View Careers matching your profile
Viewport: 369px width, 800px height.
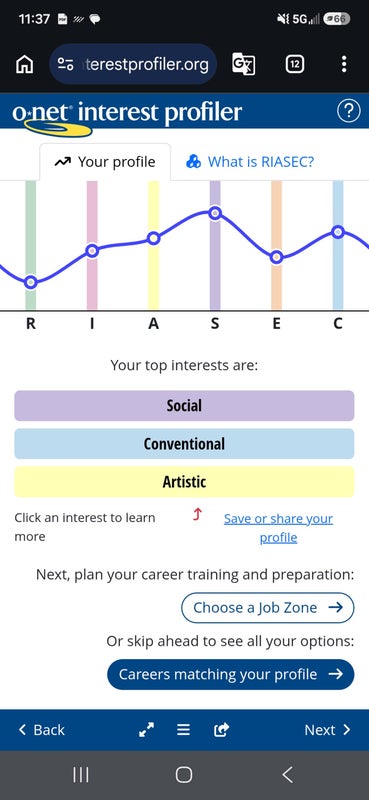click(x=231, y=674)
